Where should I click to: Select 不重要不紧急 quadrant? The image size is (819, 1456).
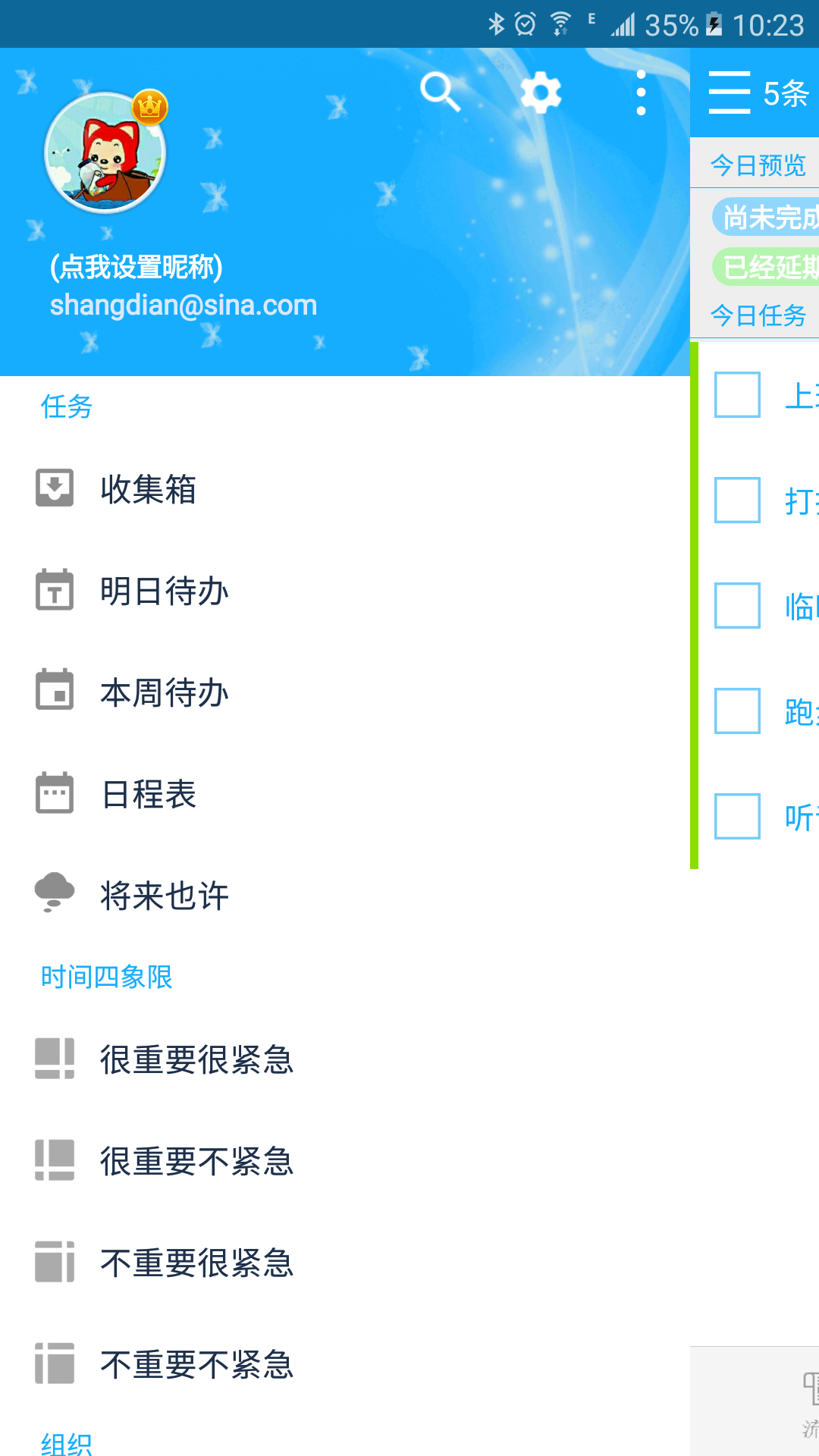click(197, 1364)
